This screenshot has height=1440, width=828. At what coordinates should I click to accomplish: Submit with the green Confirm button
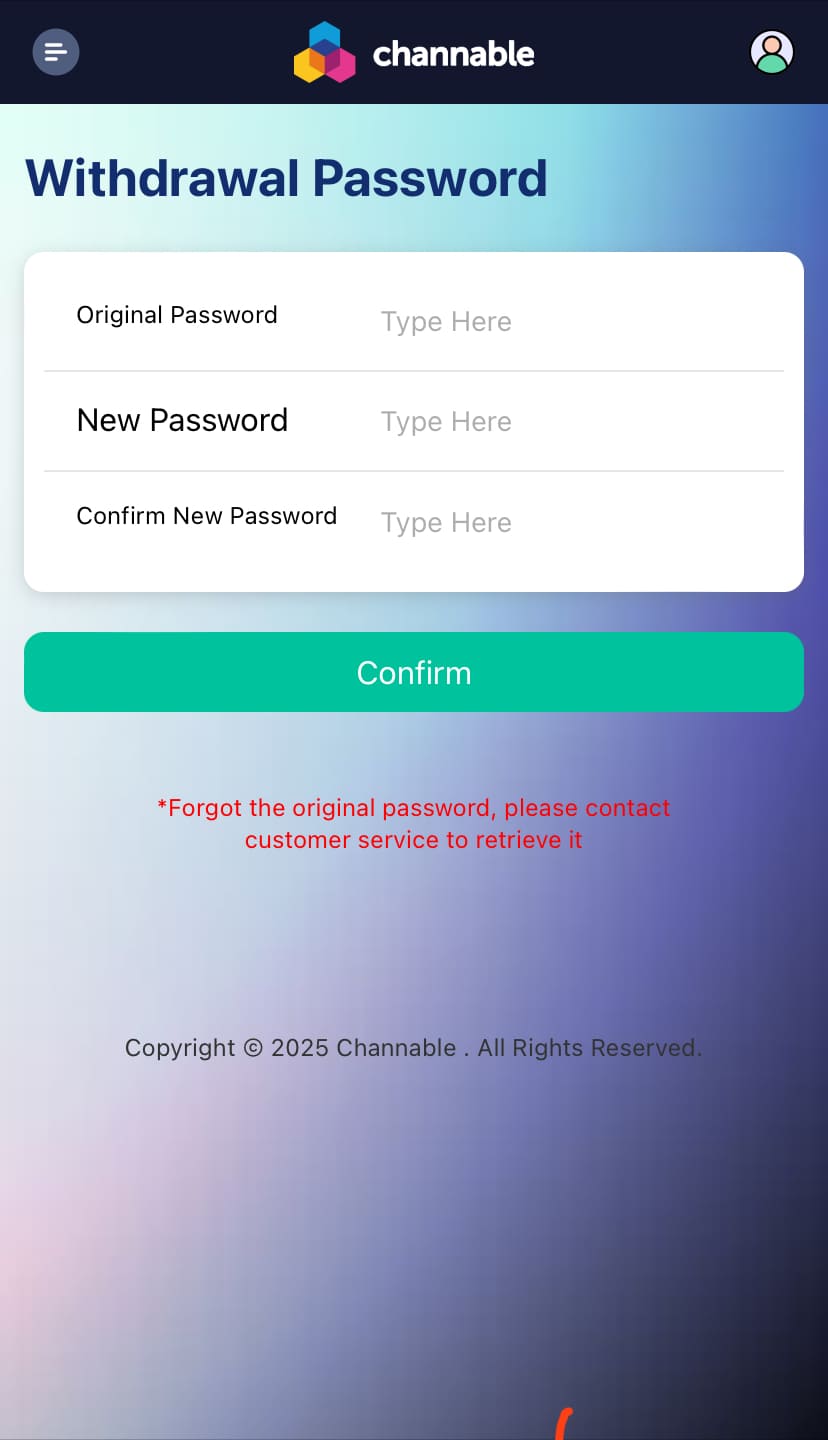(x=414, y=672)
